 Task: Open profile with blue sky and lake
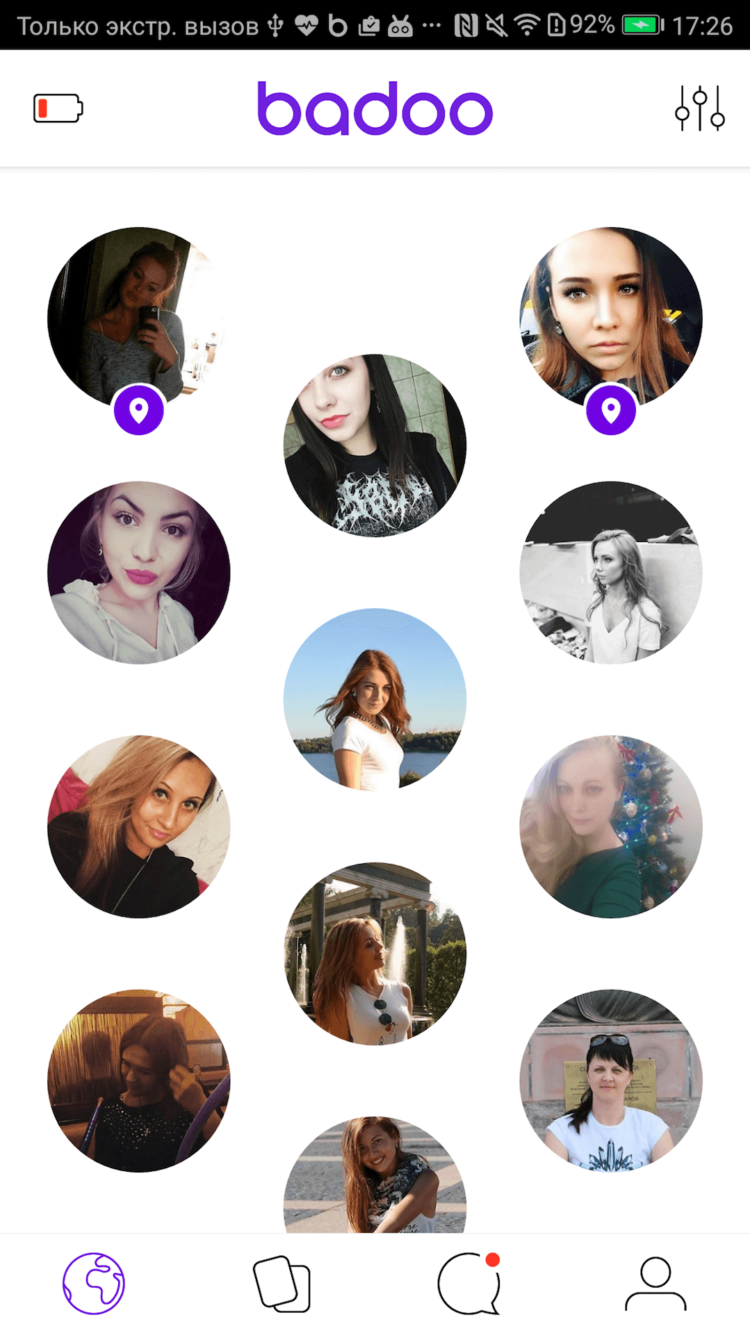coord(375,699)
